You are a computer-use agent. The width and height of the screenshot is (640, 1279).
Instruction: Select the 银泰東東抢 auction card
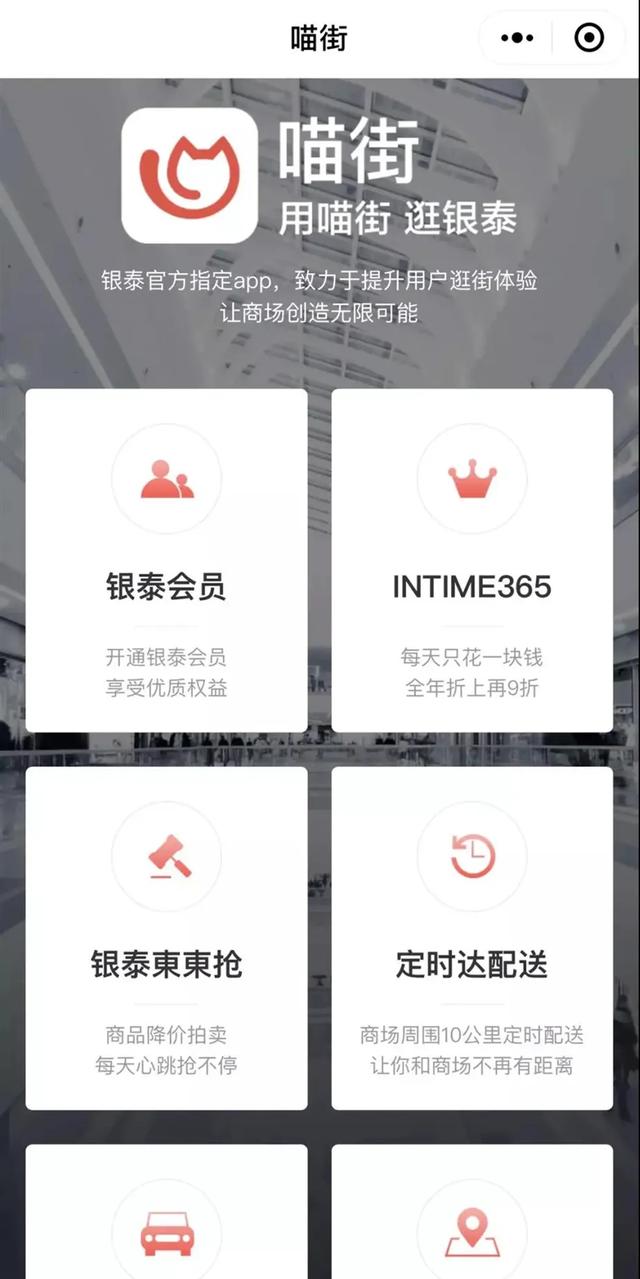(x=166, y=938)
